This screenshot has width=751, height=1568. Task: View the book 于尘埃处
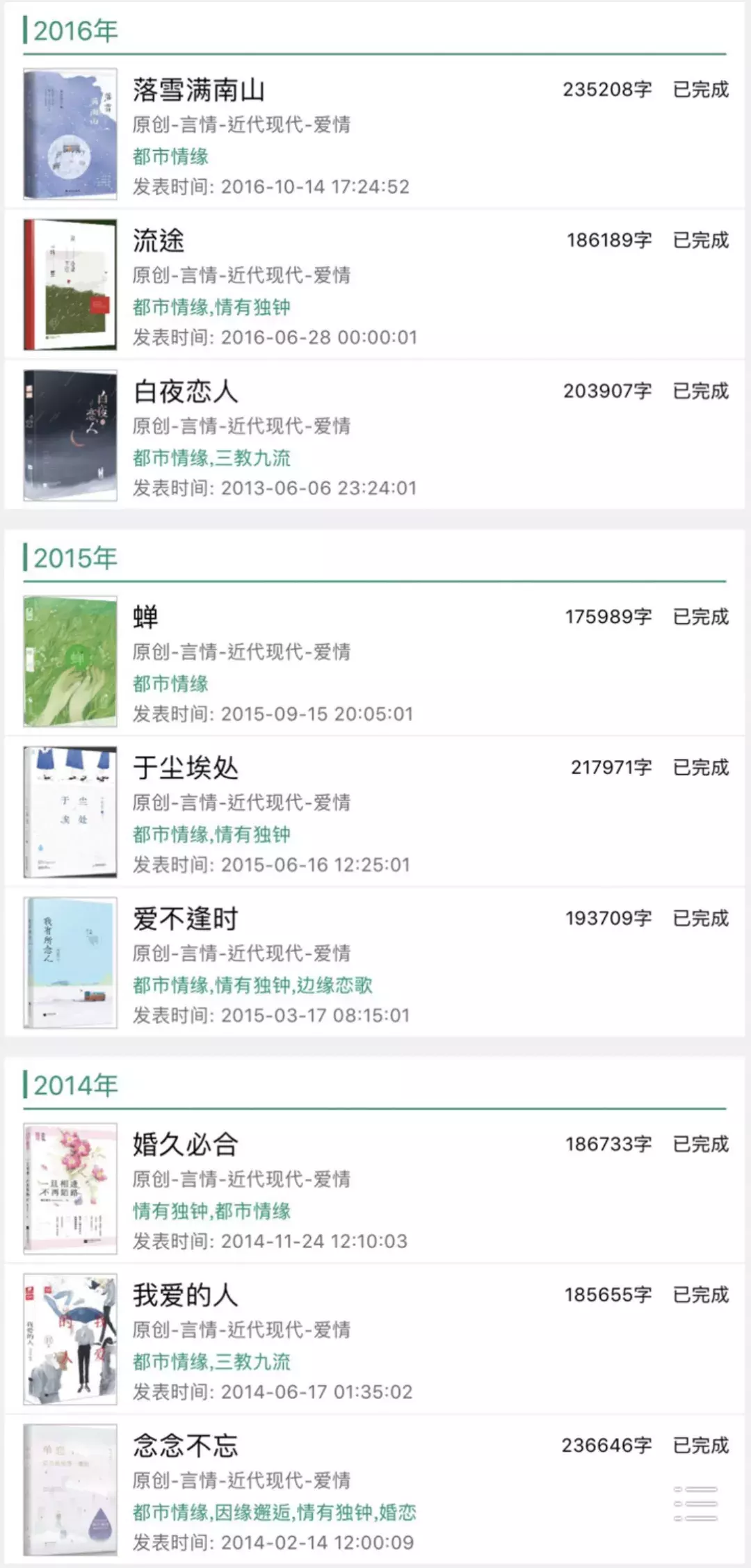186,768
